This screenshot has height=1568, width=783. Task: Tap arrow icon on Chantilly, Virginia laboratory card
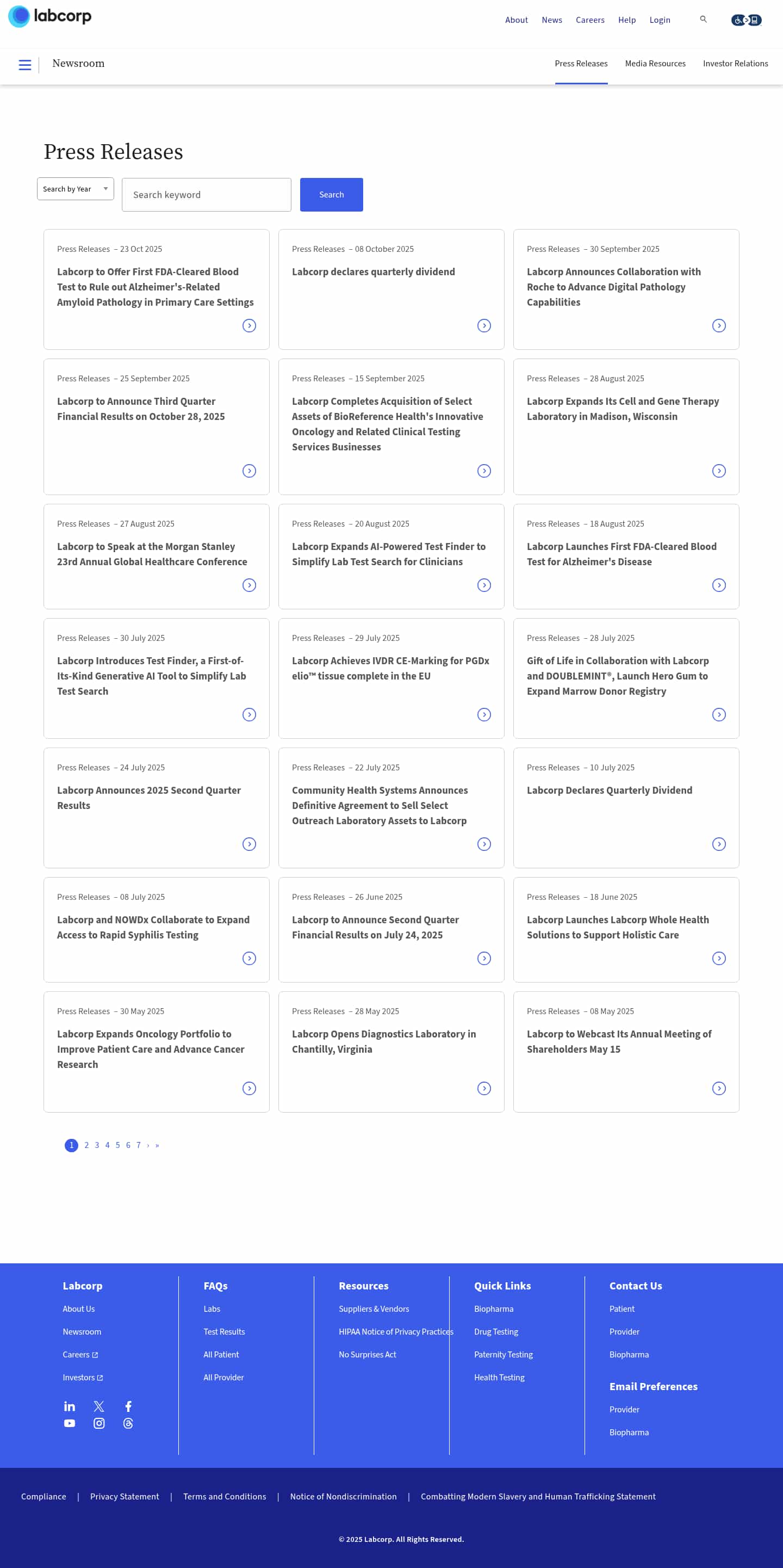484,1088
